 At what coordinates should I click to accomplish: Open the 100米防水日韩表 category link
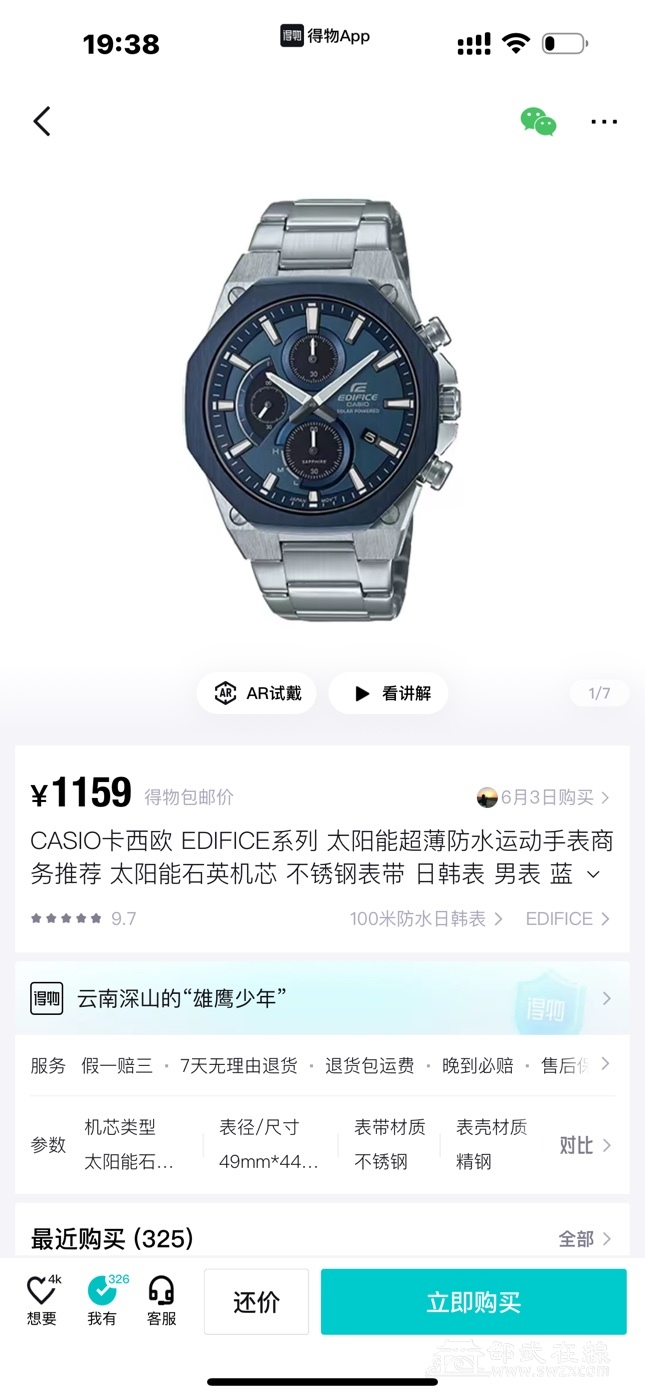tap(426, 918)
